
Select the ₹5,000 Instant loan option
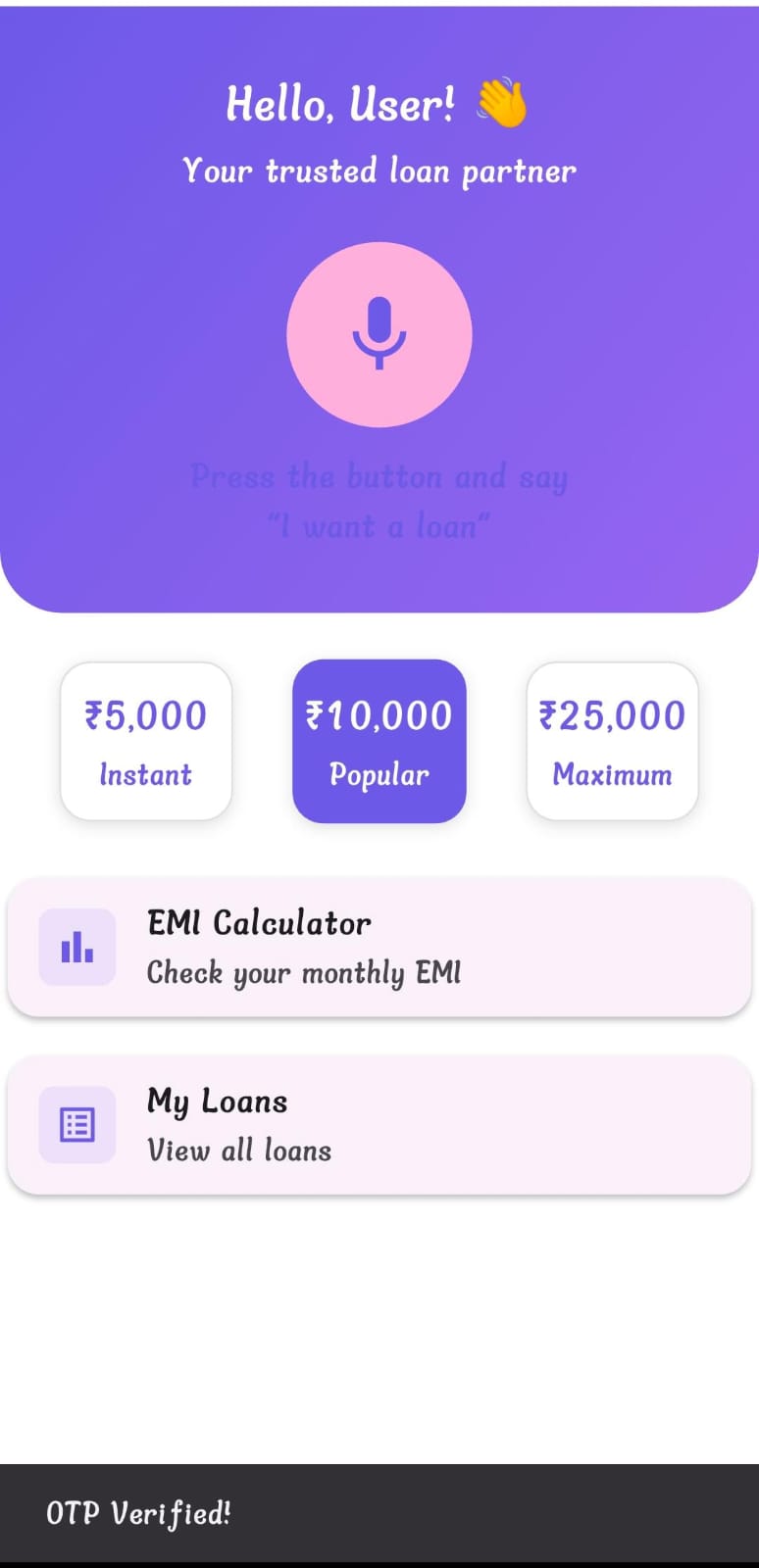click(145, 740)
